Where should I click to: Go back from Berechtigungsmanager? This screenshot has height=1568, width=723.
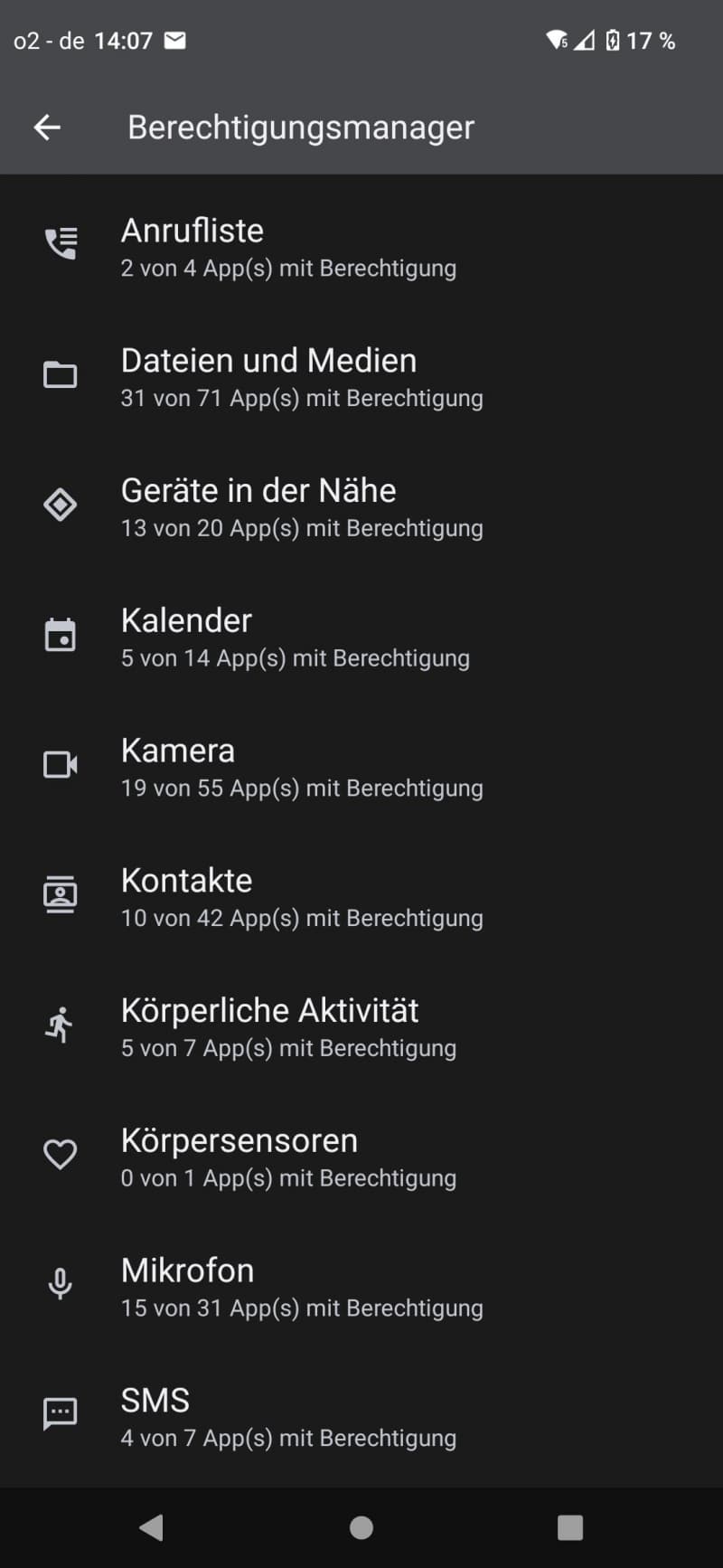pyautogui.click(x=47, y=128)
